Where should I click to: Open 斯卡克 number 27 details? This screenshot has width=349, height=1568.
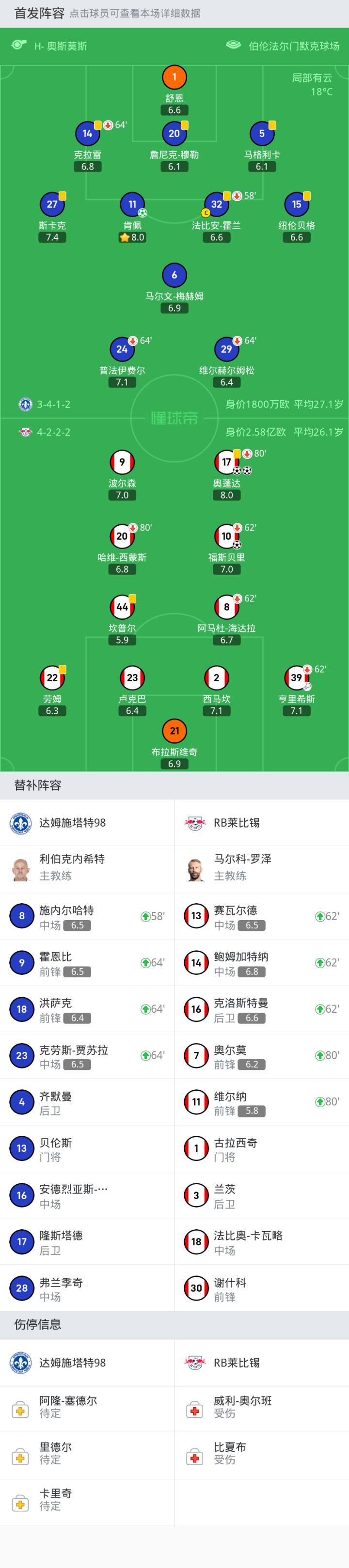click(x=52, y=205)
